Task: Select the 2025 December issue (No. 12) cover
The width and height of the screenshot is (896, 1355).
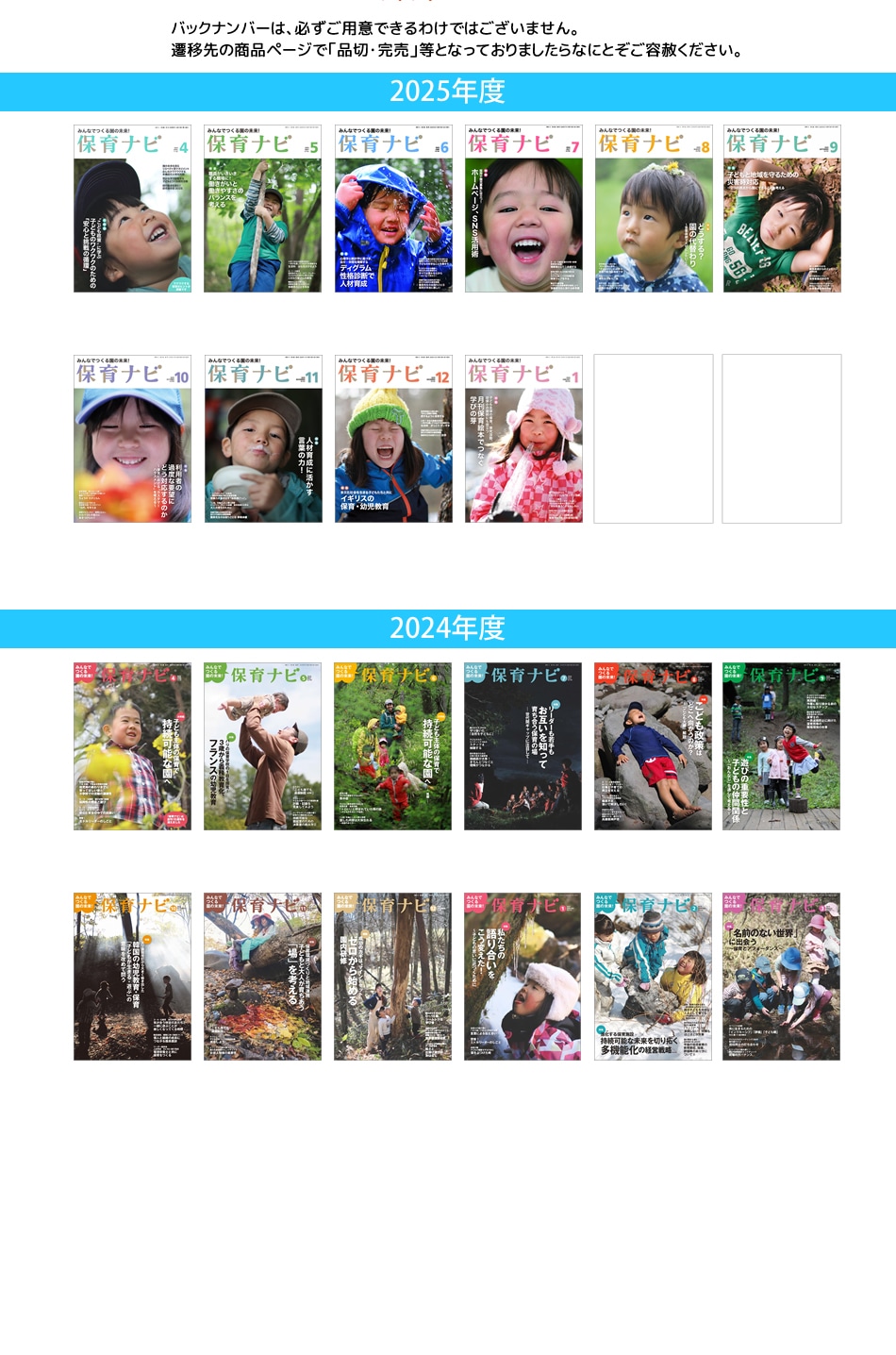Action: [393, 439]
